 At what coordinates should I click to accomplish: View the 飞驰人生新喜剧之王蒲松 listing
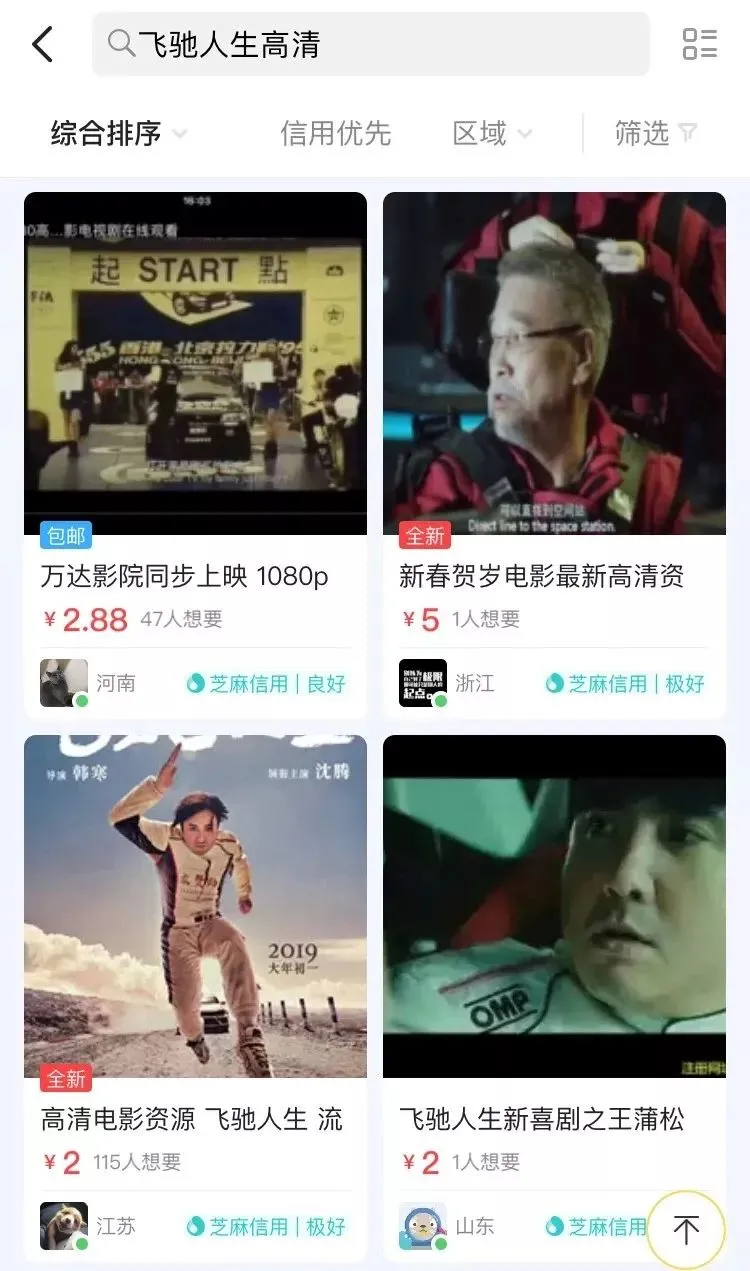(x=554, y=998)
